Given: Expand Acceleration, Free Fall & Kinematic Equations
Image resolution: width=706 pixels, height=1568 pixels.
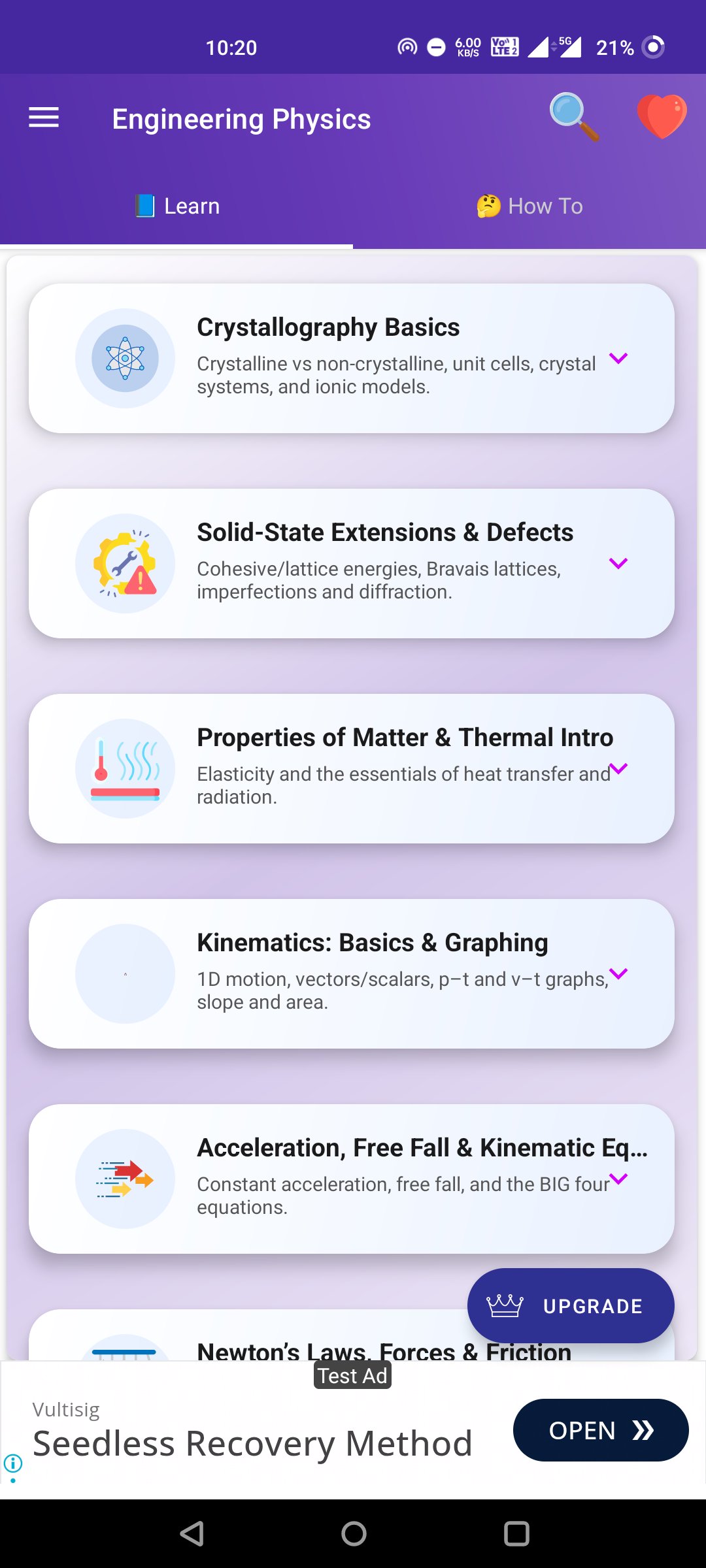Looking at the screenshot, I should tap(352, 1179).
